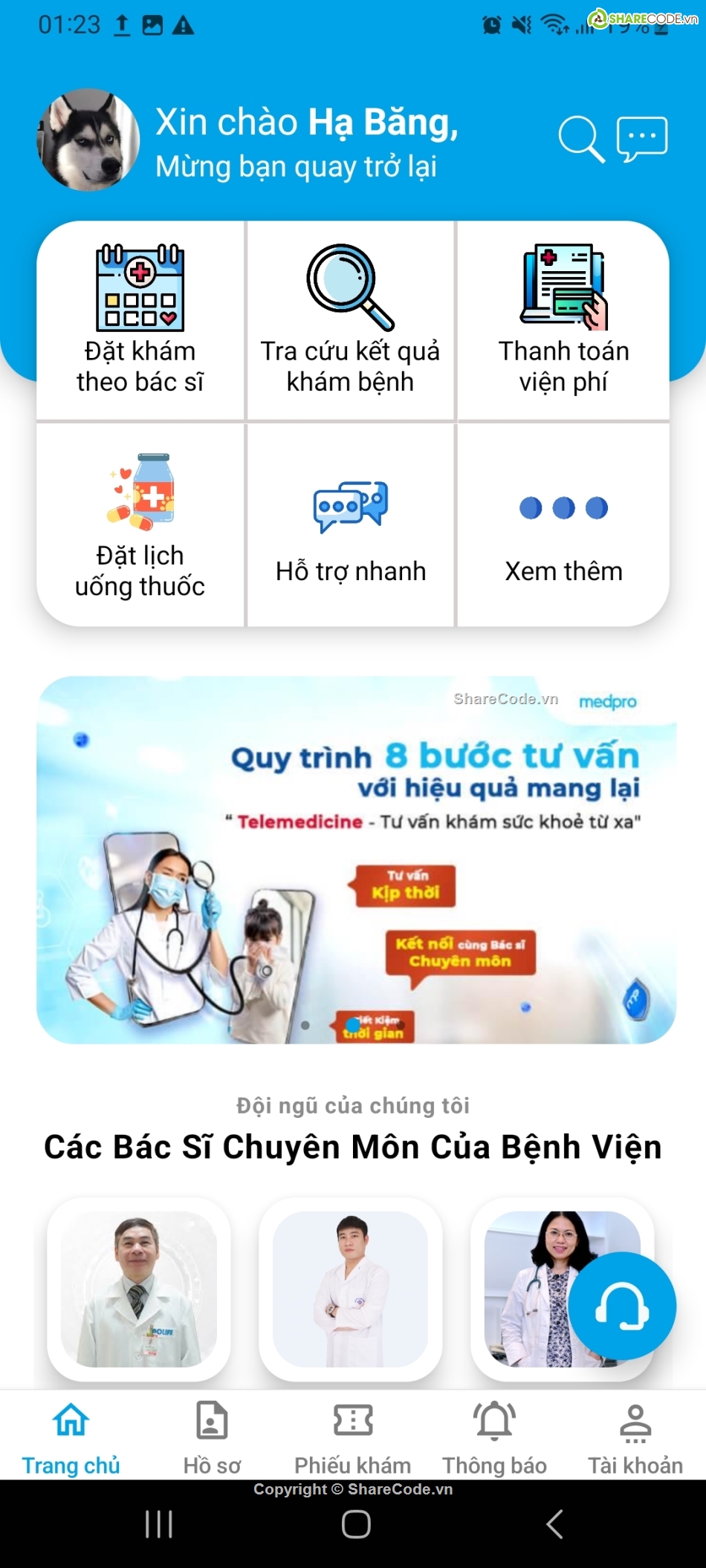The image size is (706, 1568).
Task: Tap Xem thêm for more services
Action: (x=563, y=526)
